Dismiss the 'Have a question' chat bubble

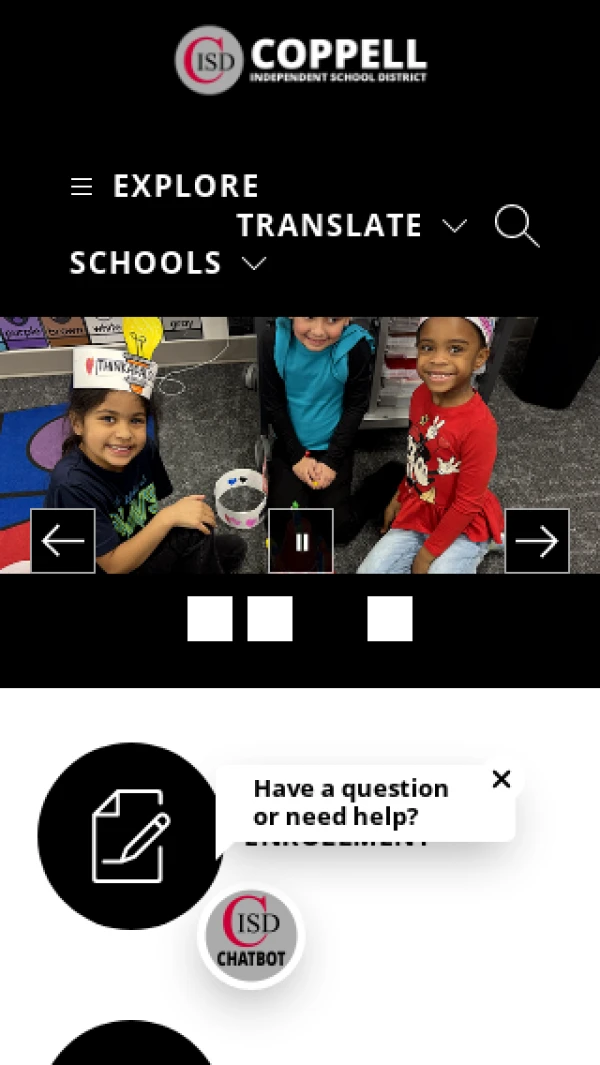click(502, 779)
